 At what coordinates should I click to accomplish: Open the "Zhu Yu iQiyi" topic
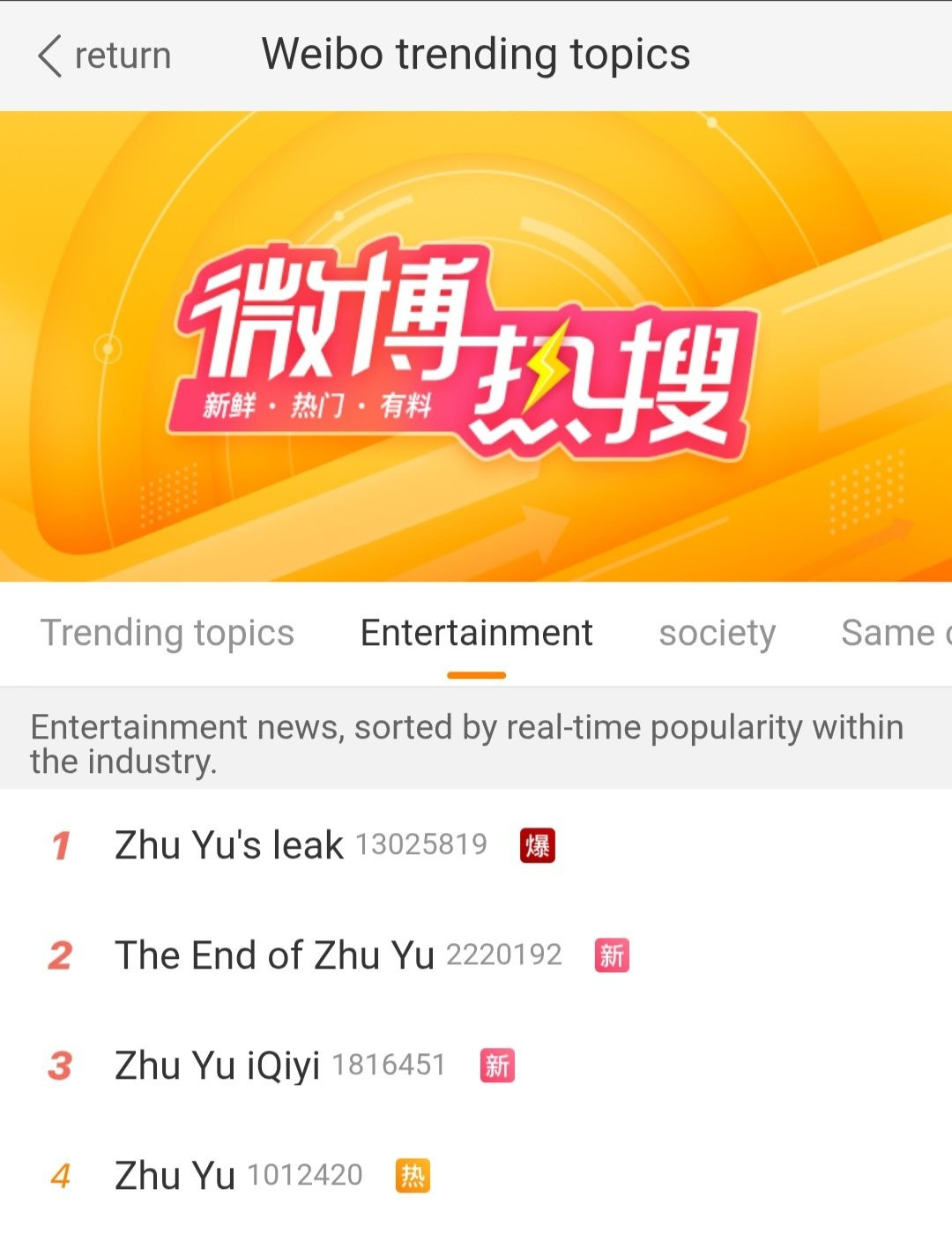click(218, 1066)
